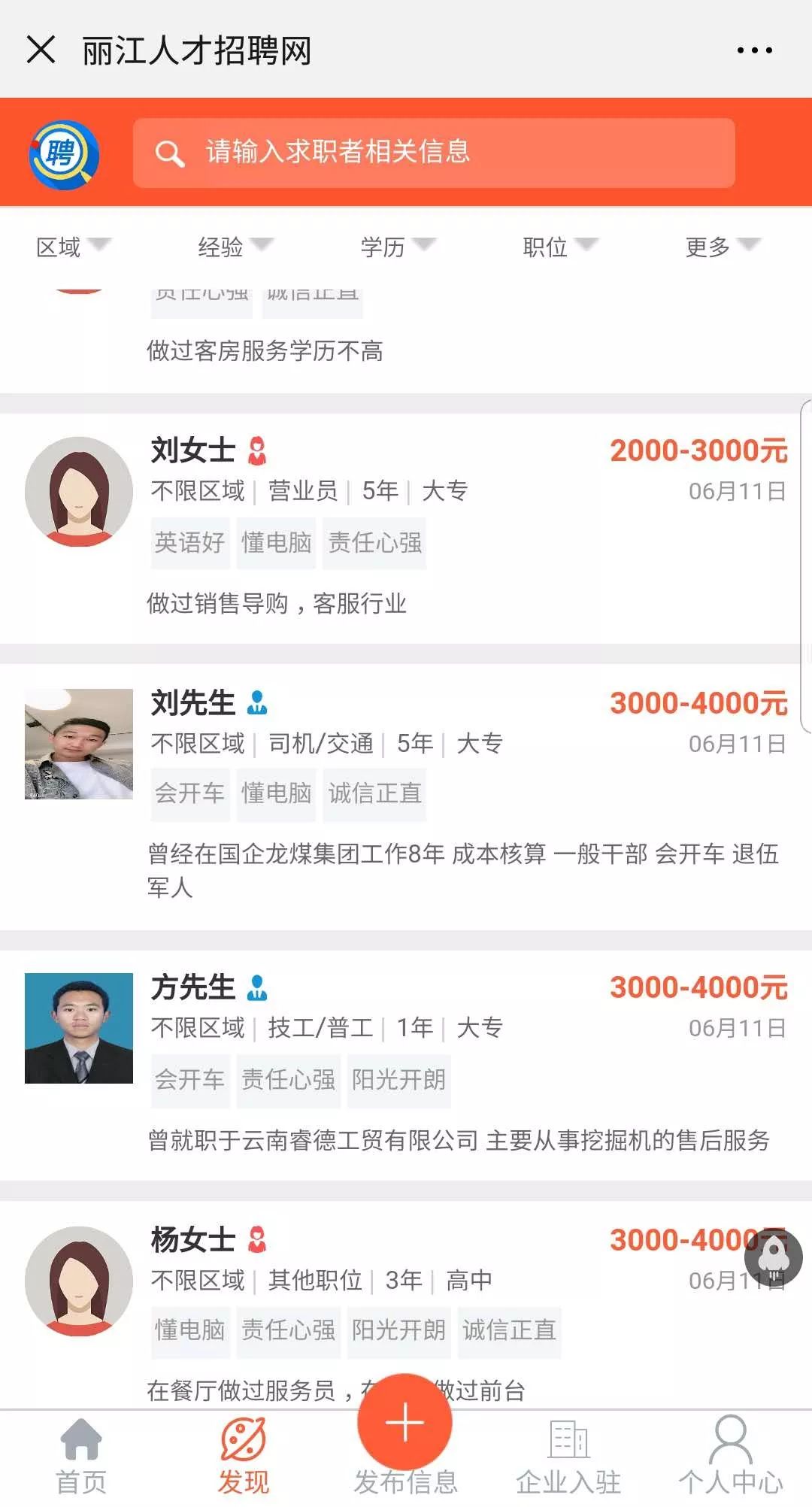Open the 发布信息 plus button

pyautogui.click(x=404, y=1433)
